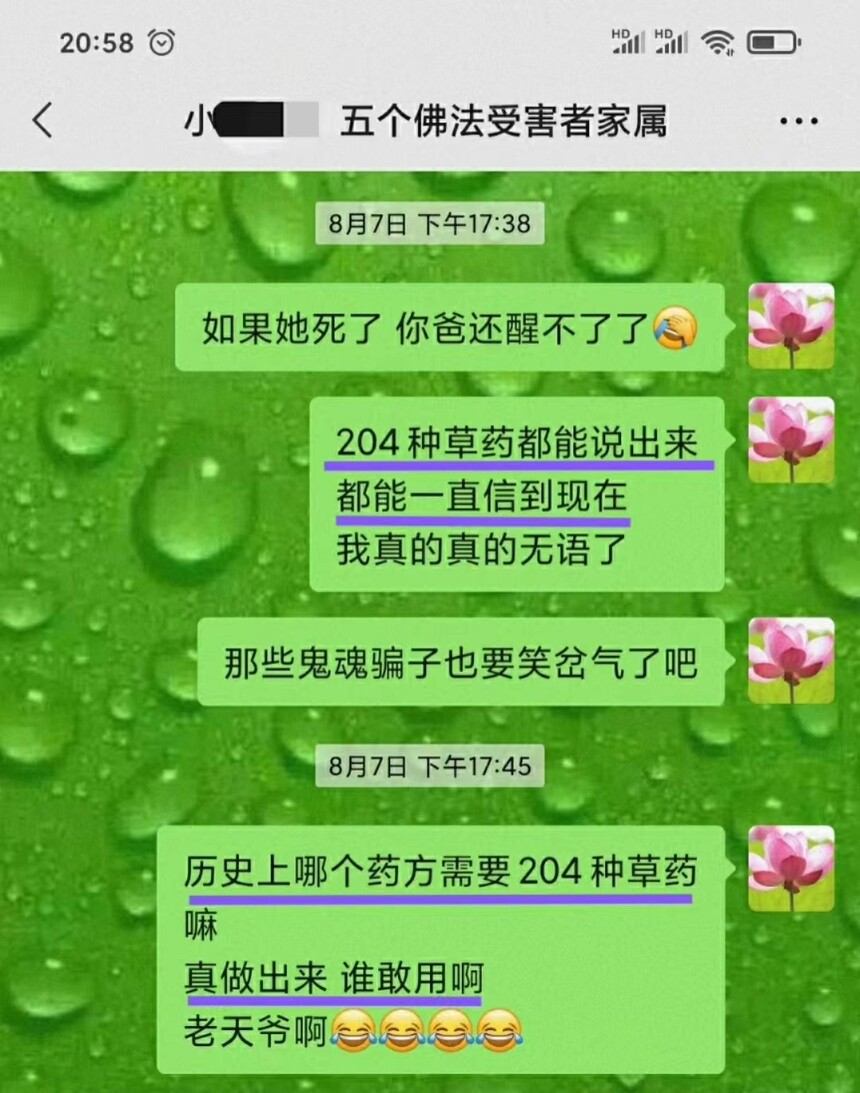860x1093 pixels.
Task: Open the chat's three-dot overflow menu
Action: pyautogui.click(x=797, y=122)
